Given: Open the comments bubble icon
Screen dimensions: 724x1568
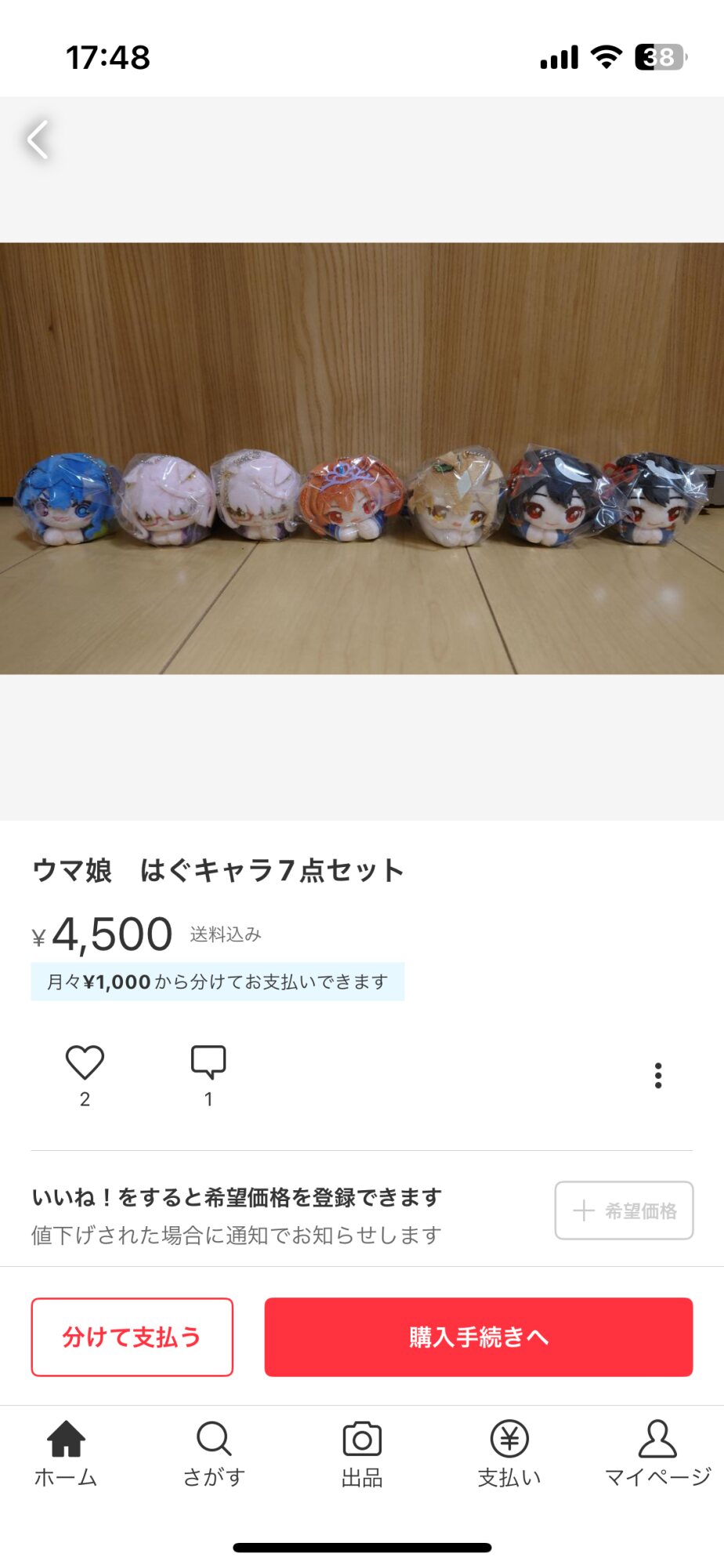Looking at the screenshot, I should [208, 1063].
